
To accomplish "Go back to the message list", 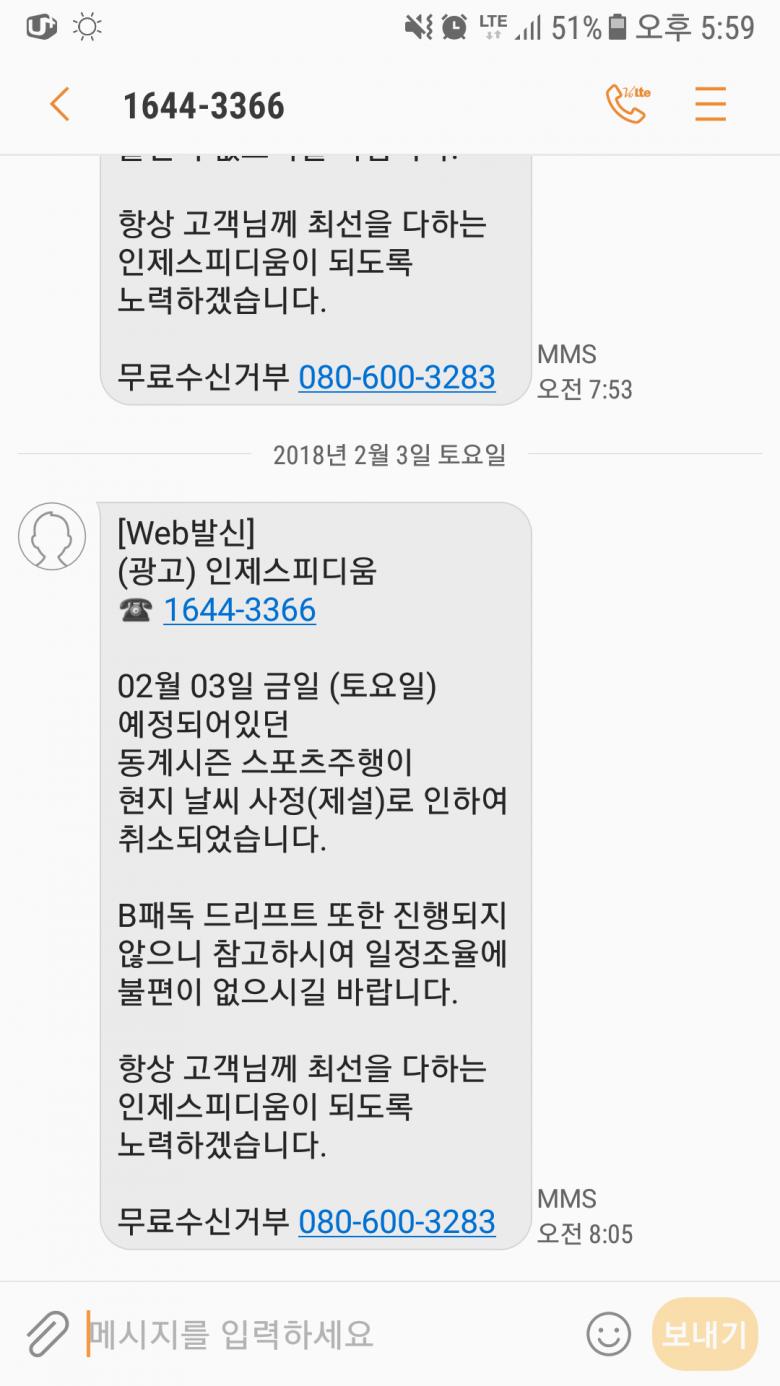I will tap(60, 105).
